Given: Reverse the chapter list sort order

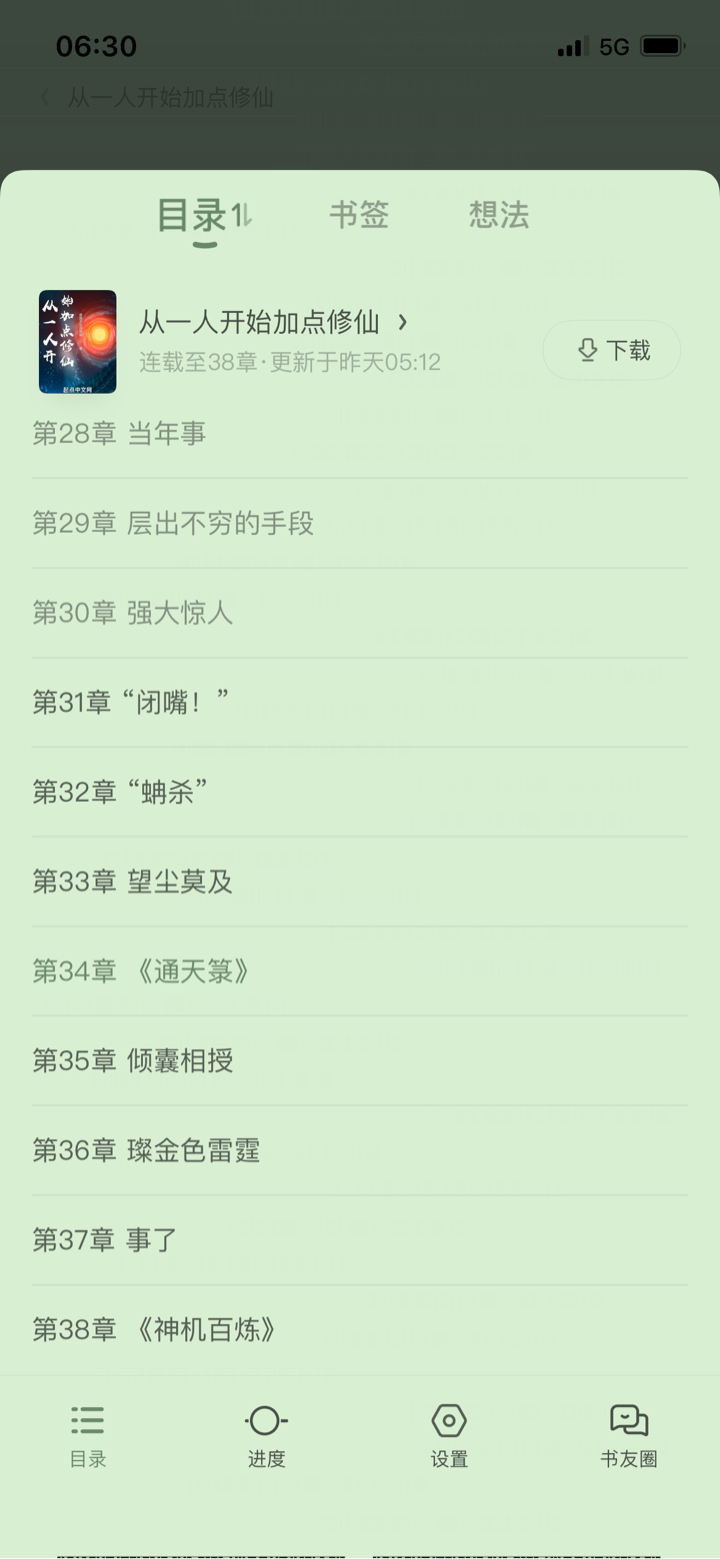Looking at the screenshot, I should pyautogui.click(x=243, y=214).
